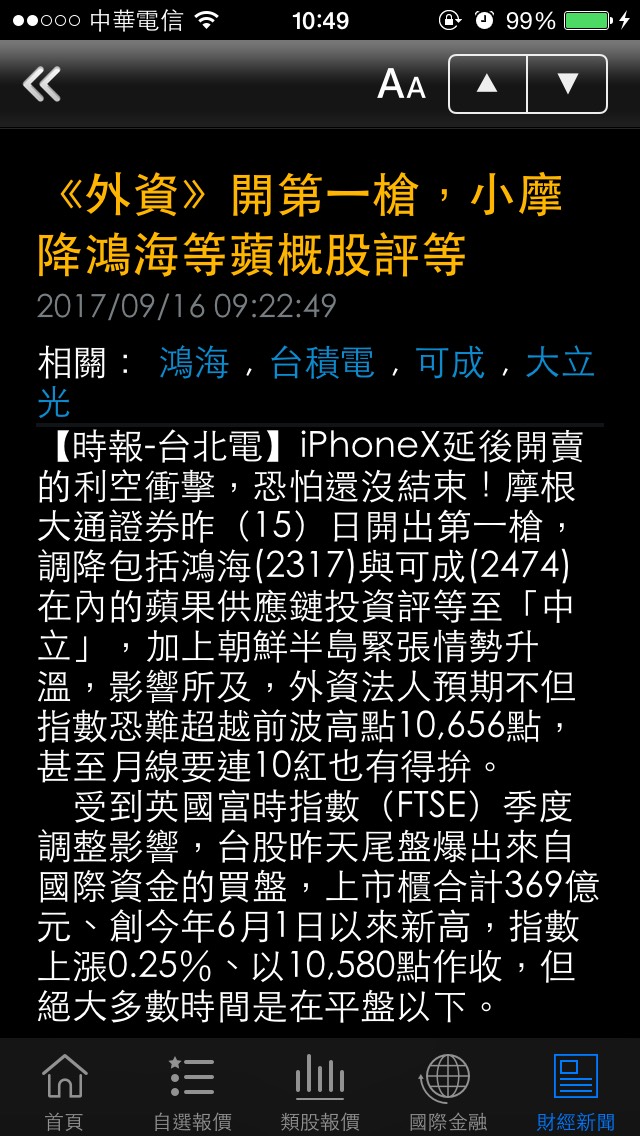Go to next article with down arrow

[x=568, y=84]
